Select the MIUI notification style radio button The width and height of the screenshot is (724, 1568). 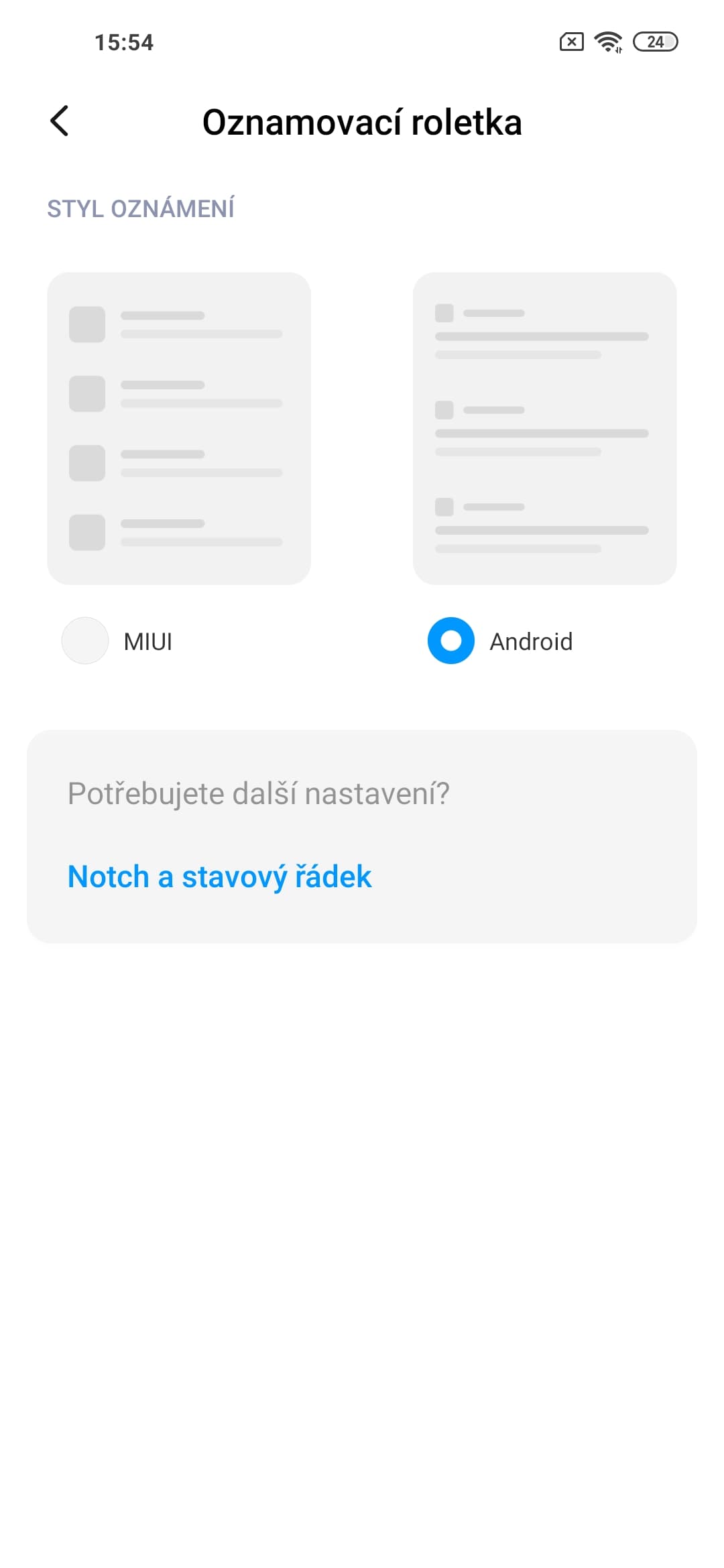[x=85, y=641]
